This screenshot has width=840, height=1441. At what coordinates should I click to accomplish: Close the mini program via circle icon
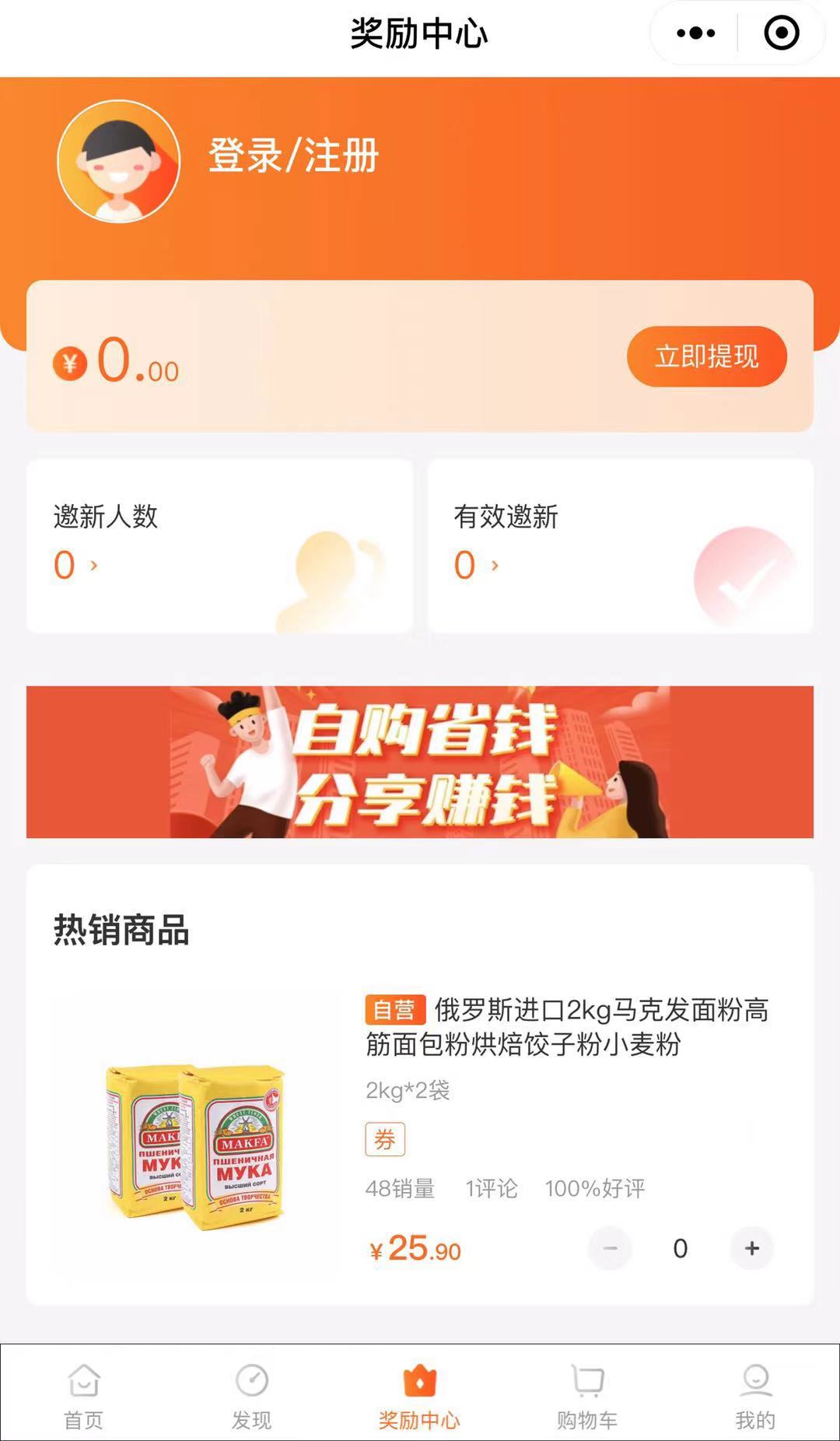[781, 33]
